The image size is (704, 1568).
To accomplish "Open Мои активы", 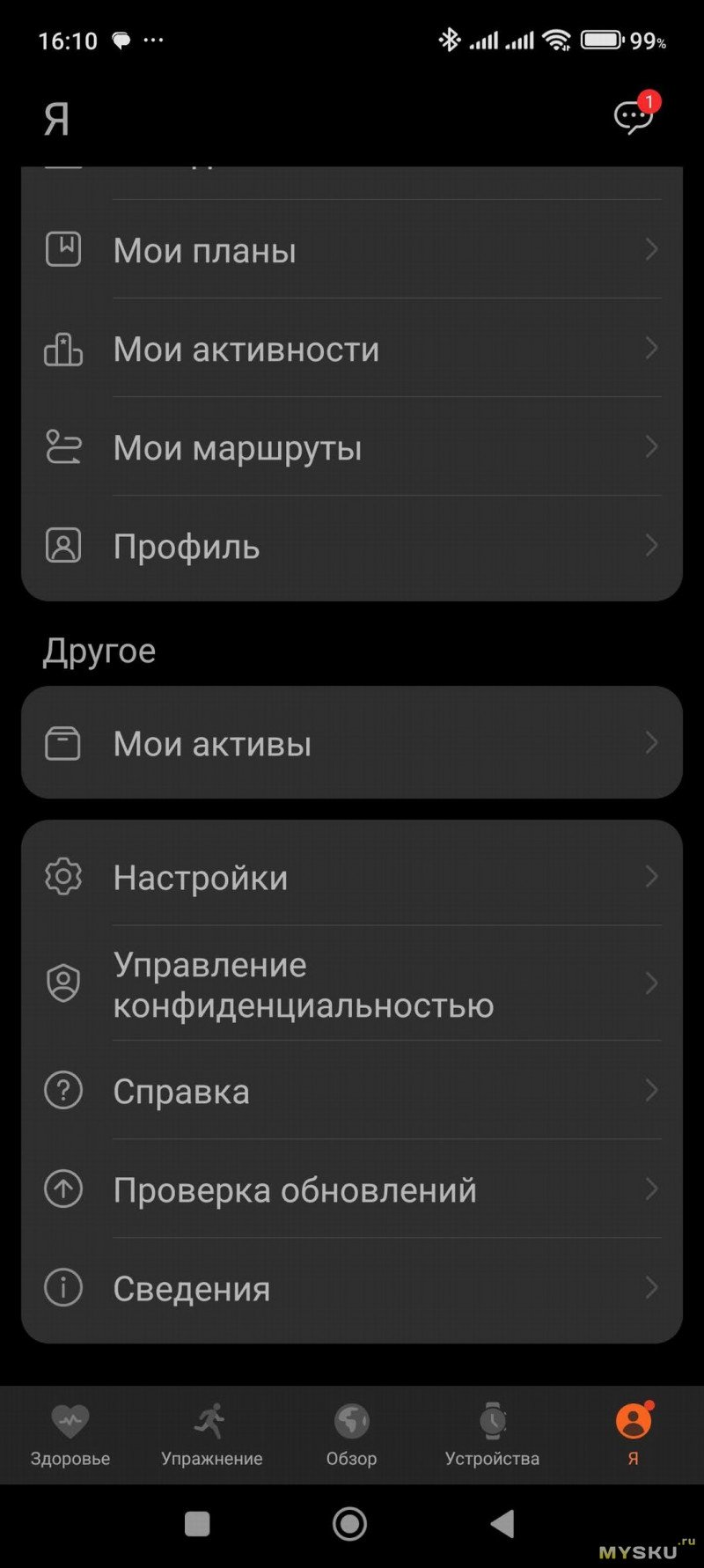I will point(352,744).
